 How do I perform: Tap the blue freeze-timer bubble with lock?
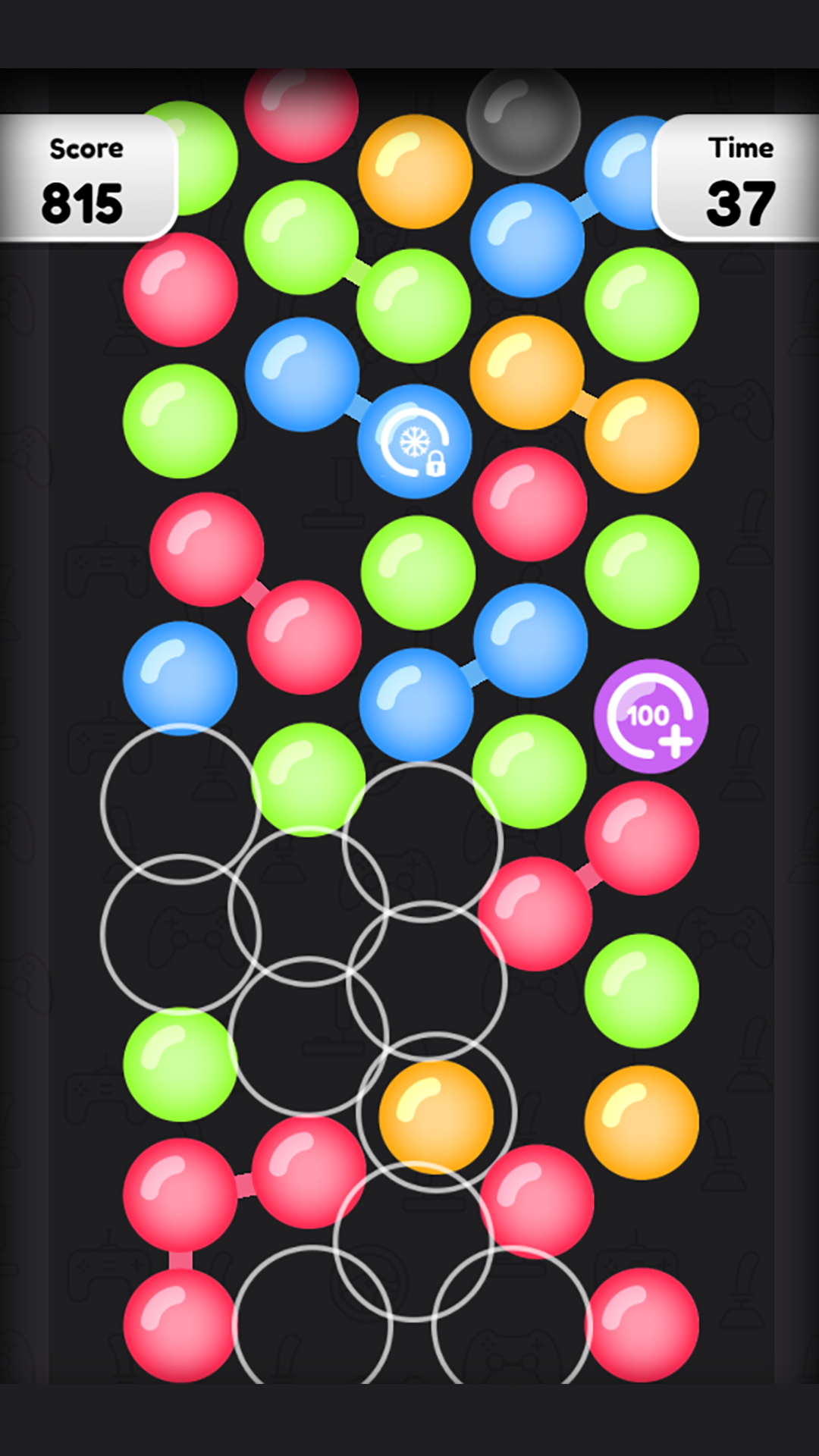[415, 441]
